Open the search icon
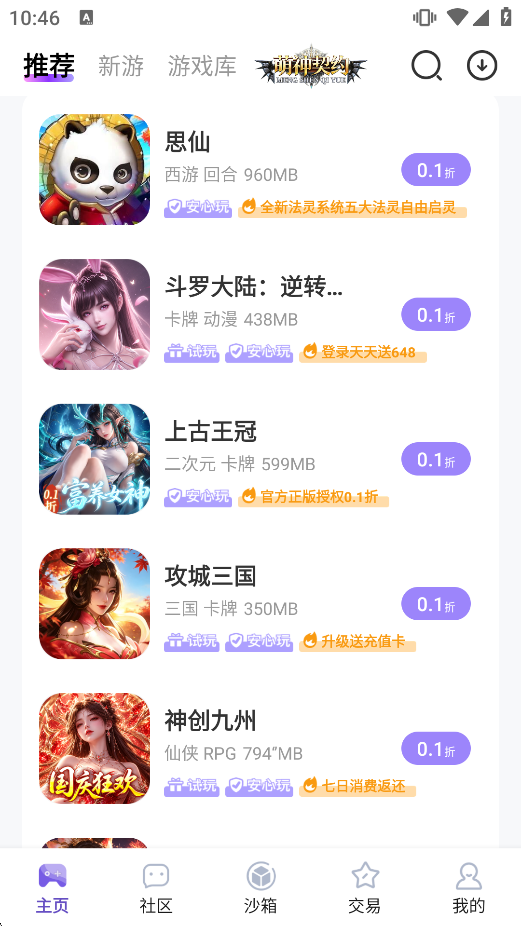 pos(426,66)
